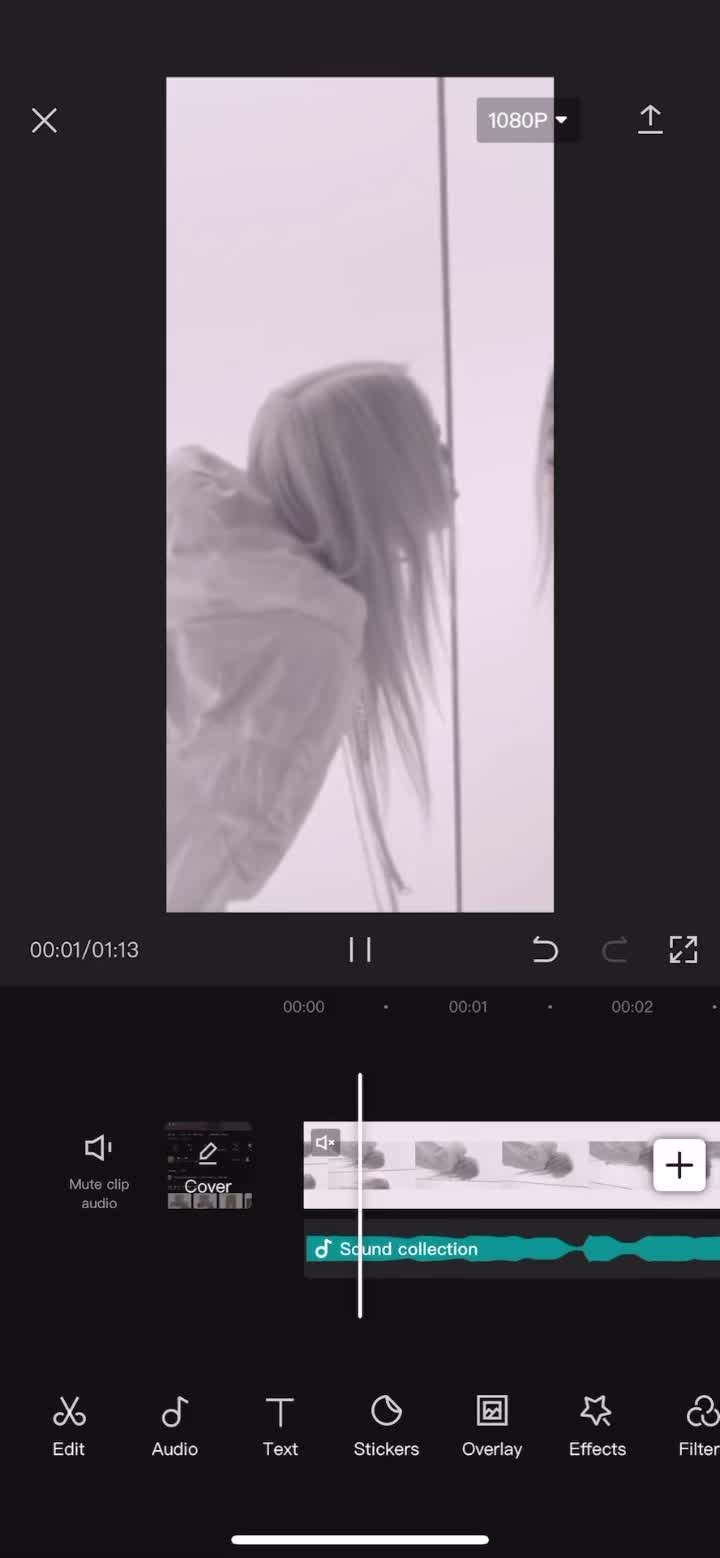720x1558 pixels.
Task: Open the Audio tool
Action: tap(175, 1427)
